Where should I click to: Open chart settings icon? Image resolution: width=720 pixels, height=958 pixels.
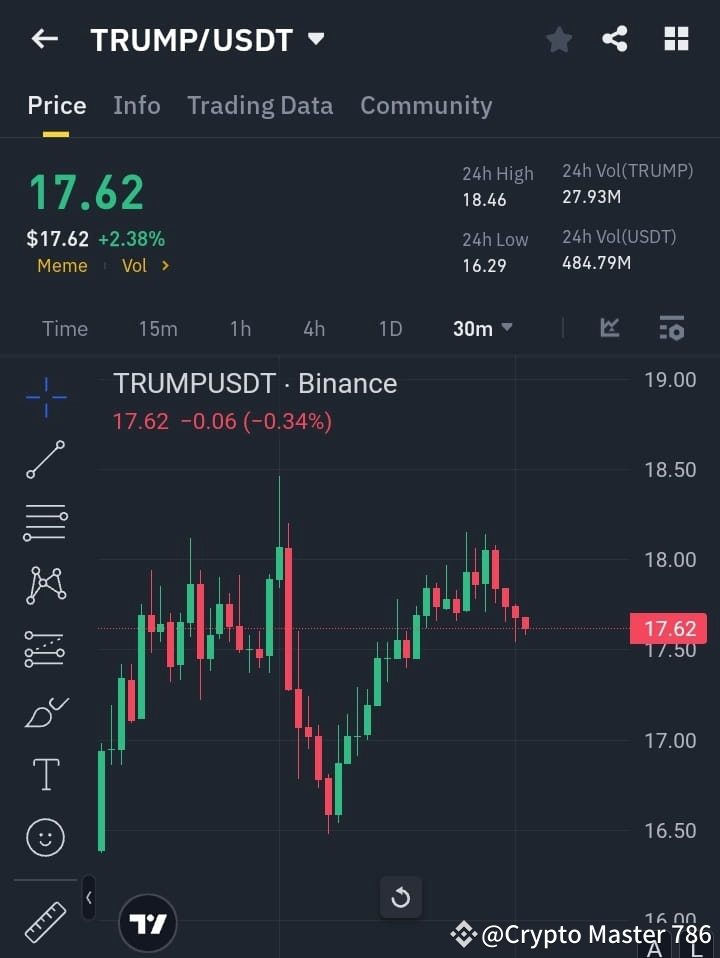tap(671, 328)
